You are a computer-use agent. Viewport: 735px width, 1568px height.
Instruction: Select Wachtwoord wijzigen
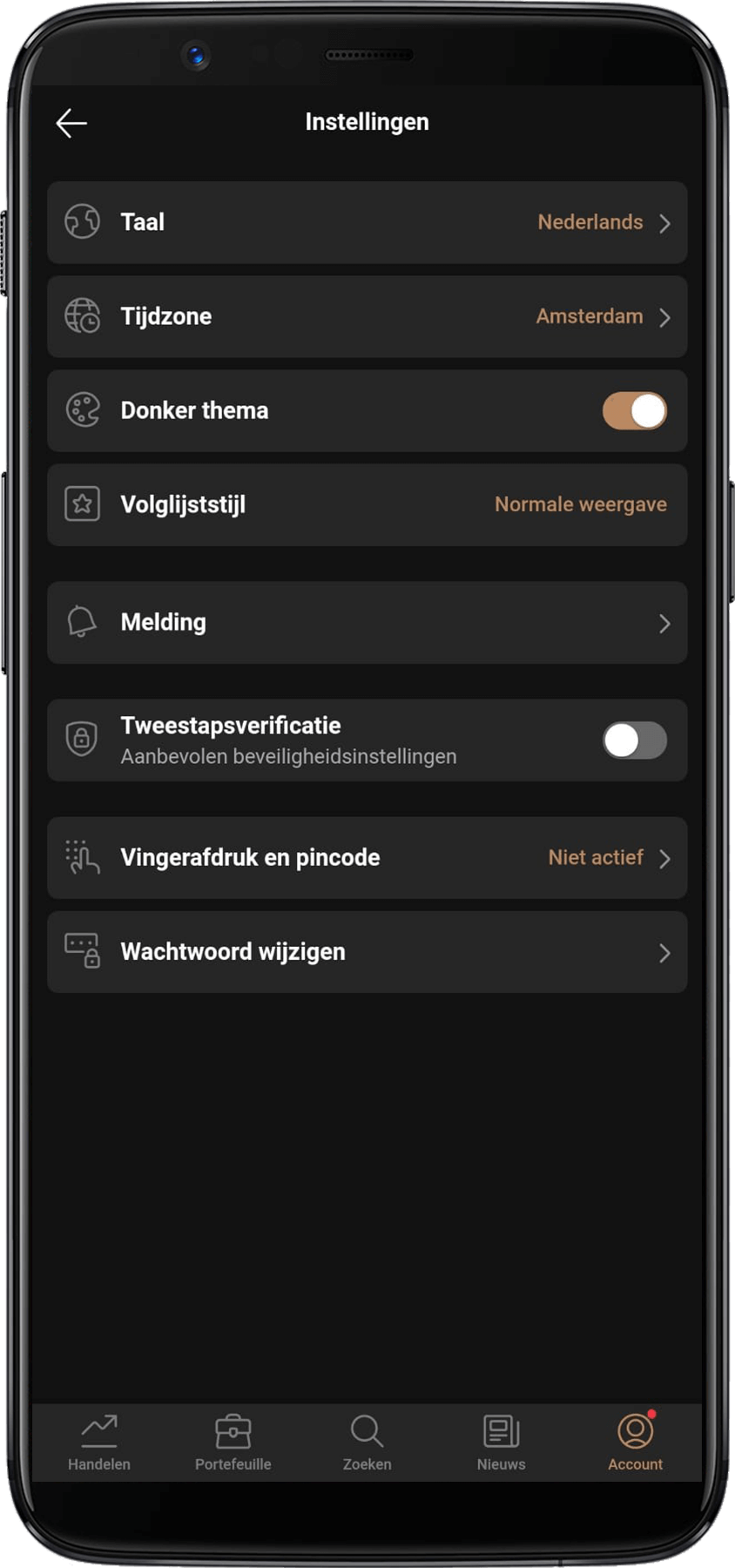click(x=367, y=952)
